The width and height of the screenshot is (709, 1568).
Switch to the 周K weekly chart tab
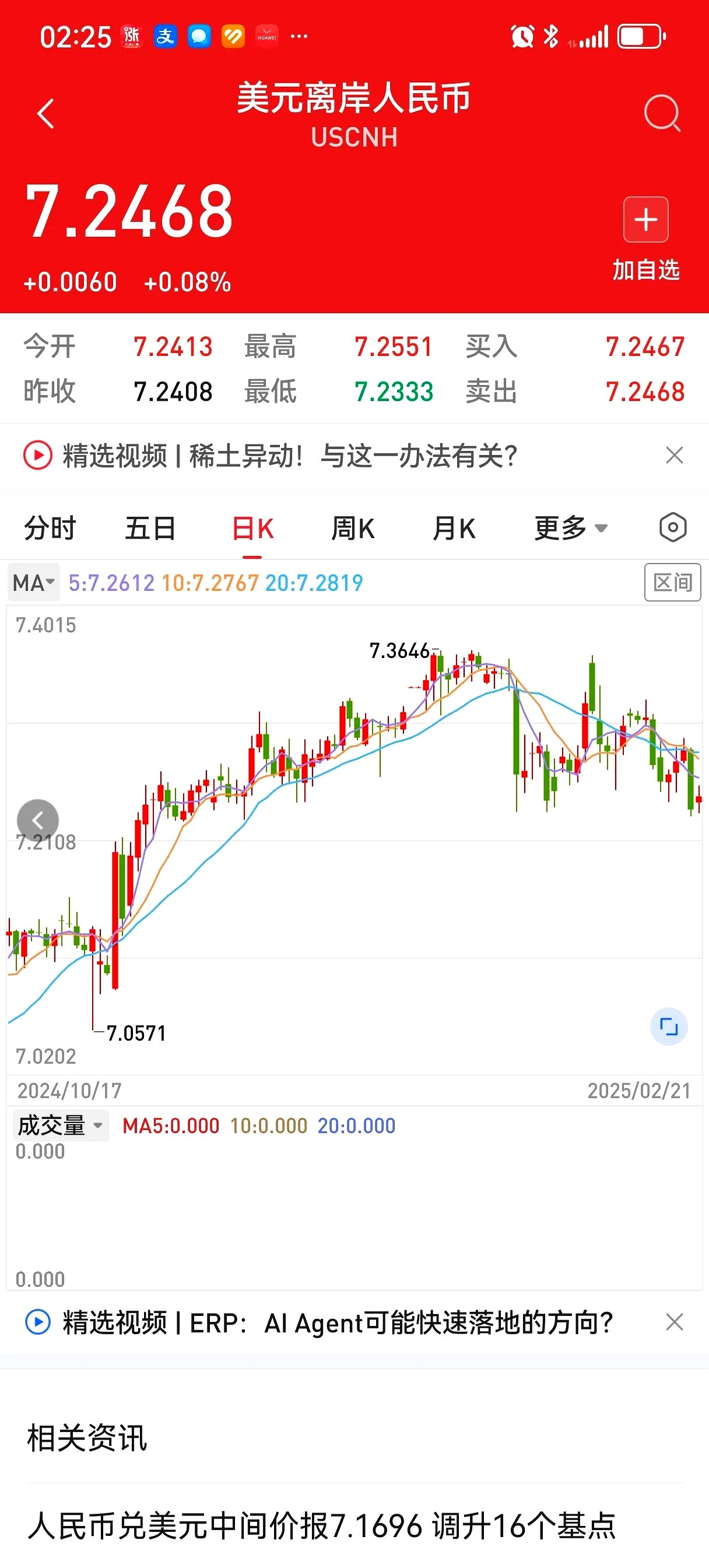click(x=353, y=528)
